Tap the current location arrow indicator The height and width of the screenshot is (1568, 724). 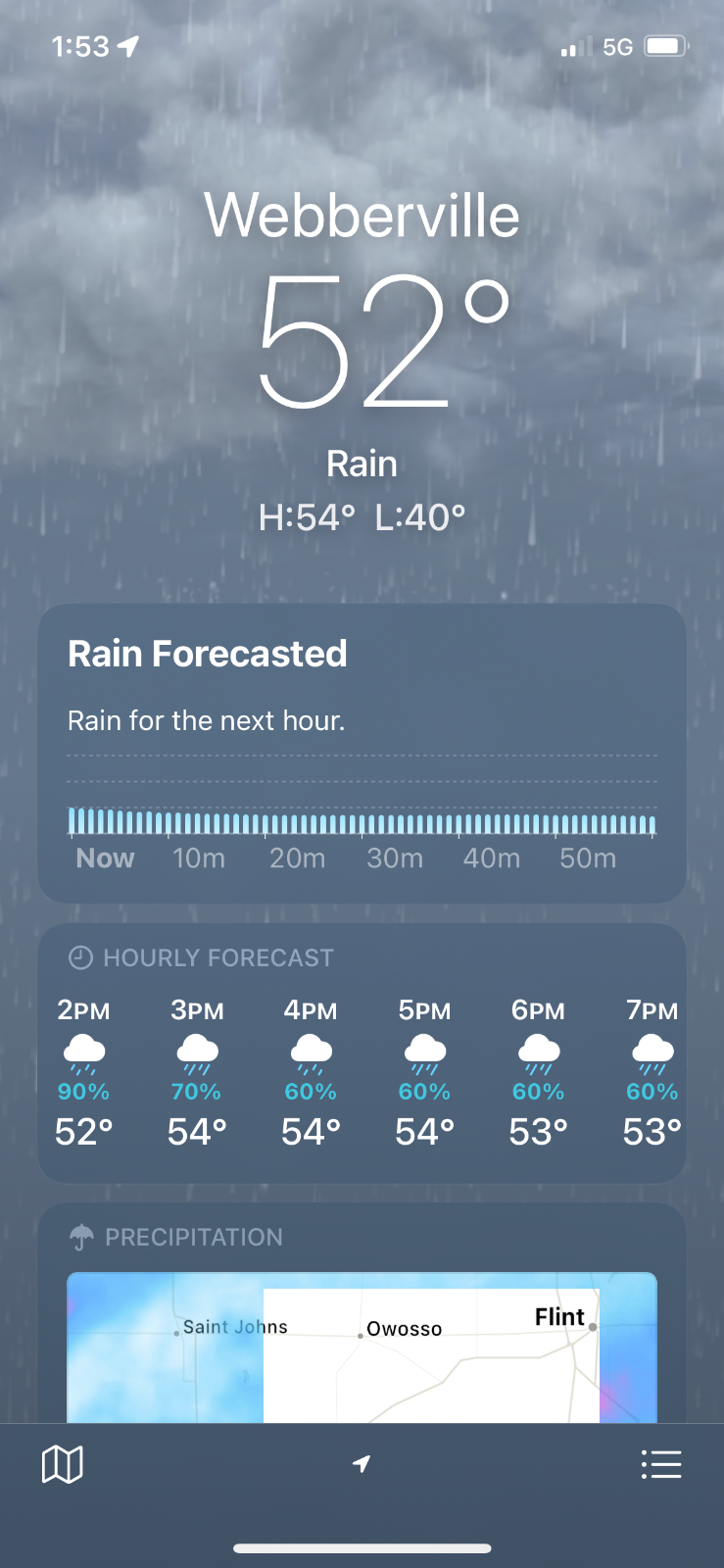[x=362, y=1464]
